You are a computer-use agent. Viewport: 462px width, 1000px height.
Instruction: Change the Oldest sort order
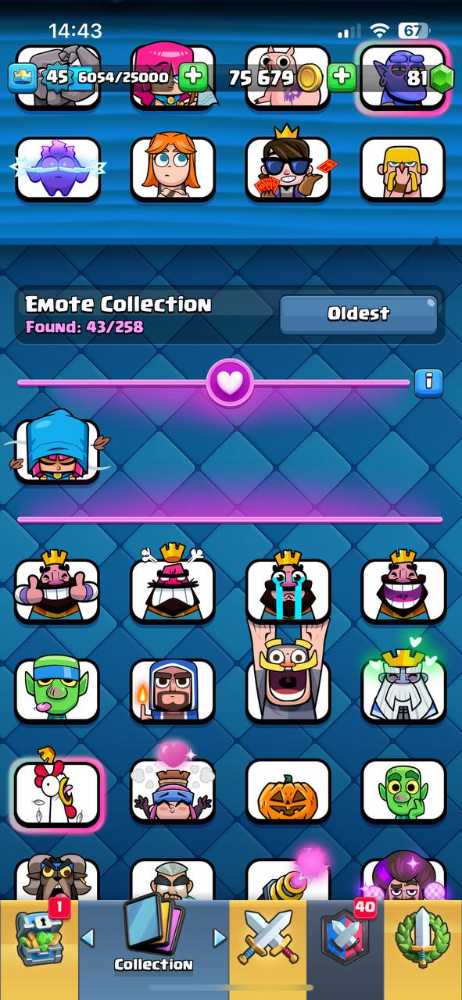[x=359, y=314]
